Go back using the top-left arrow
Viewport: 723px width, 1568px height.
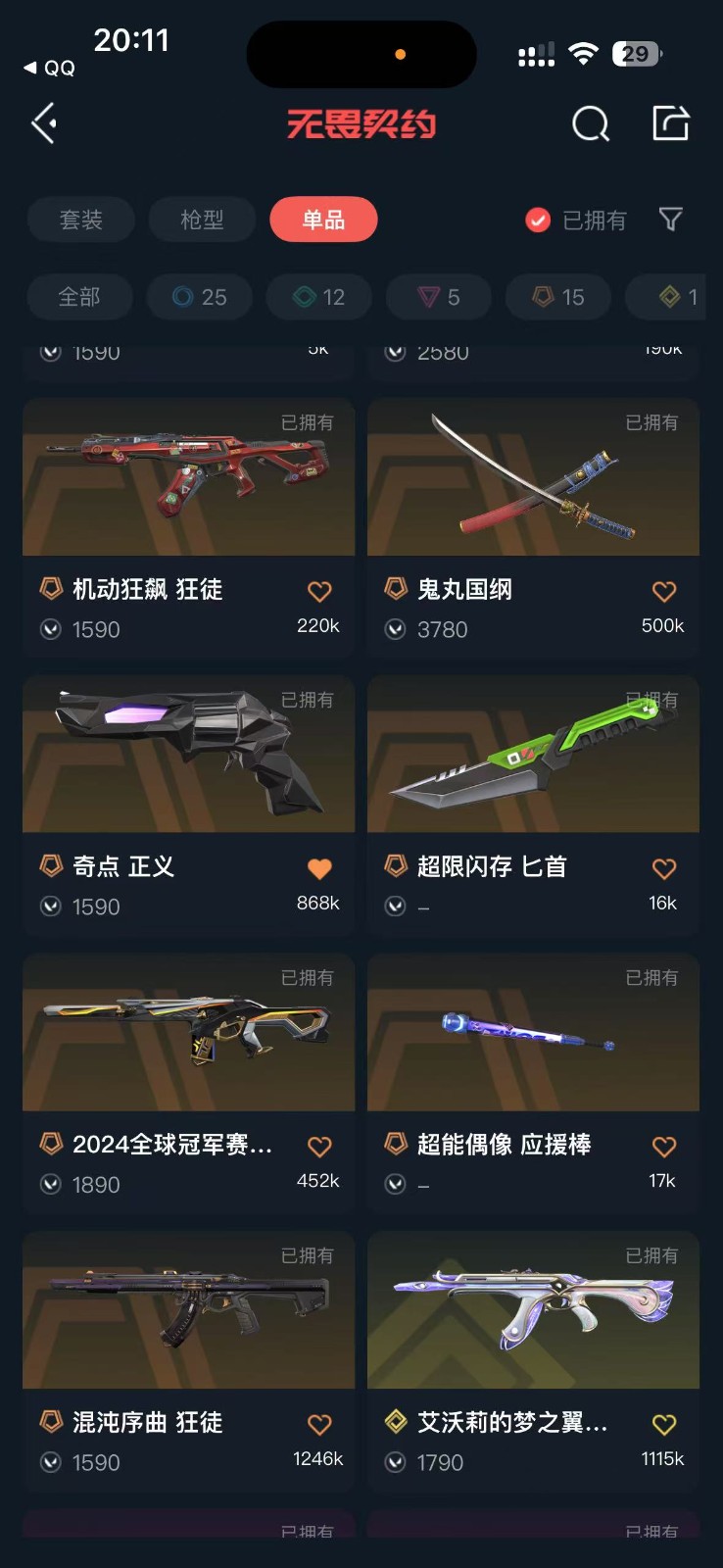(44, 124)
